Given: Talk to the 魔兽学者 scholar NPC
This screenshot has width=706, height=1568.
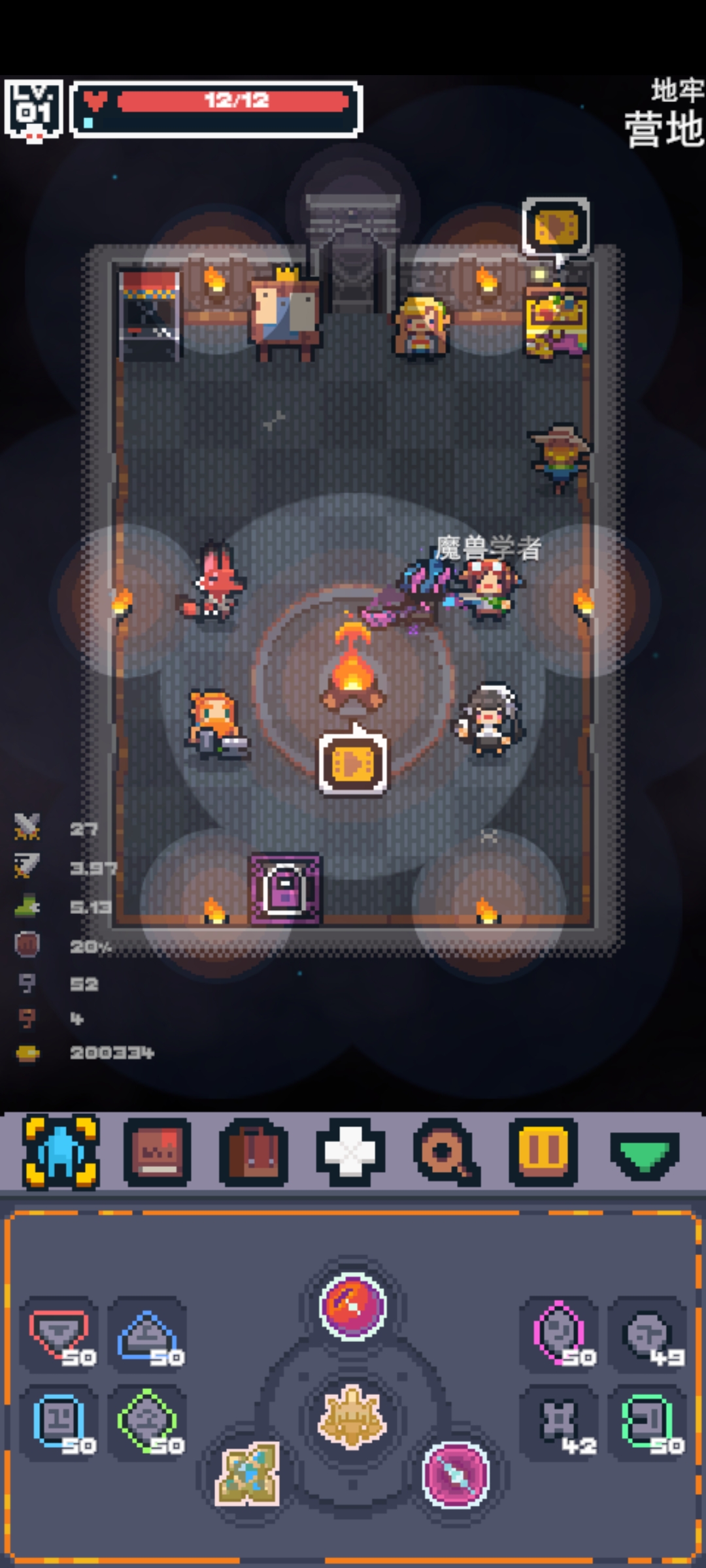Looking at the screenshot, I should point(488,588).
